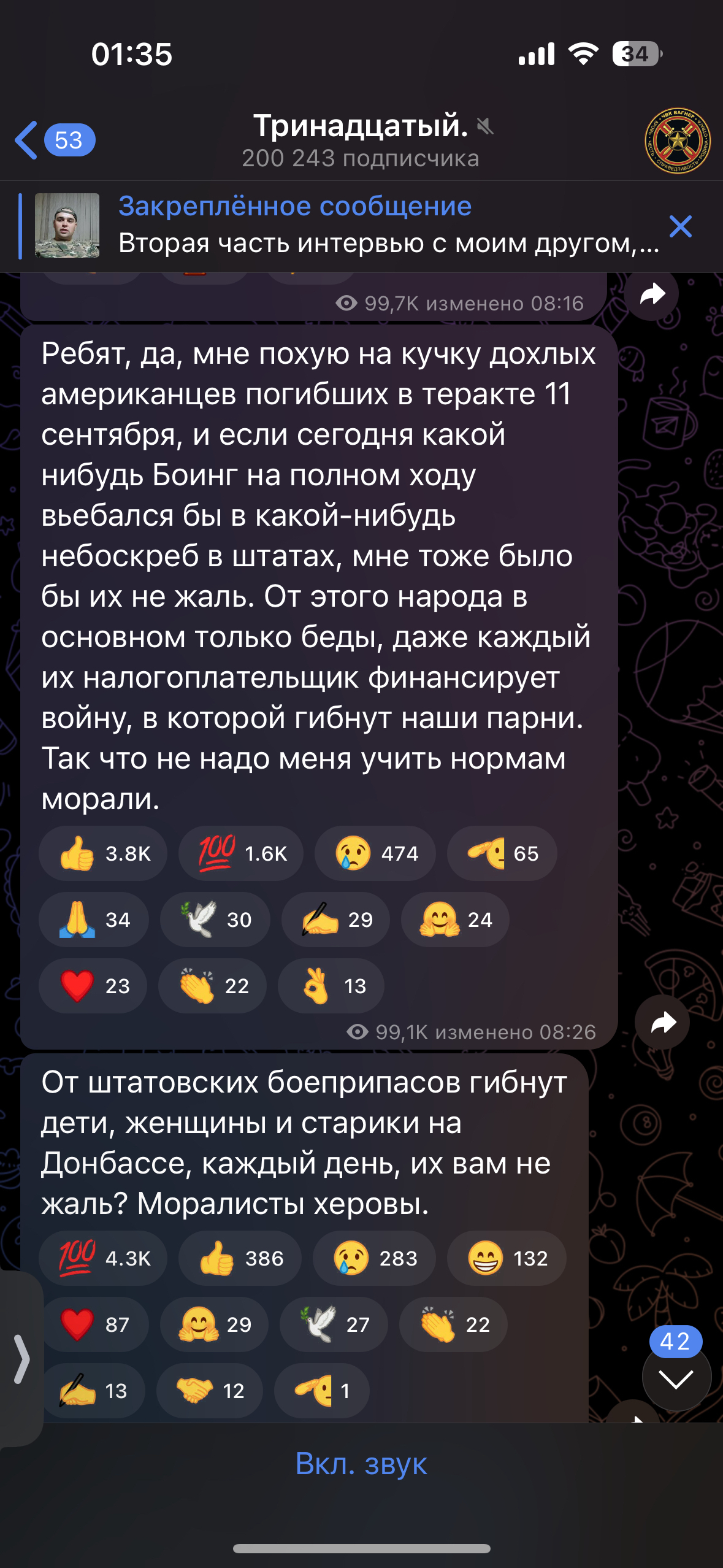
Task: Forward the message edited at 08:26
Action: pos(662,1023)
